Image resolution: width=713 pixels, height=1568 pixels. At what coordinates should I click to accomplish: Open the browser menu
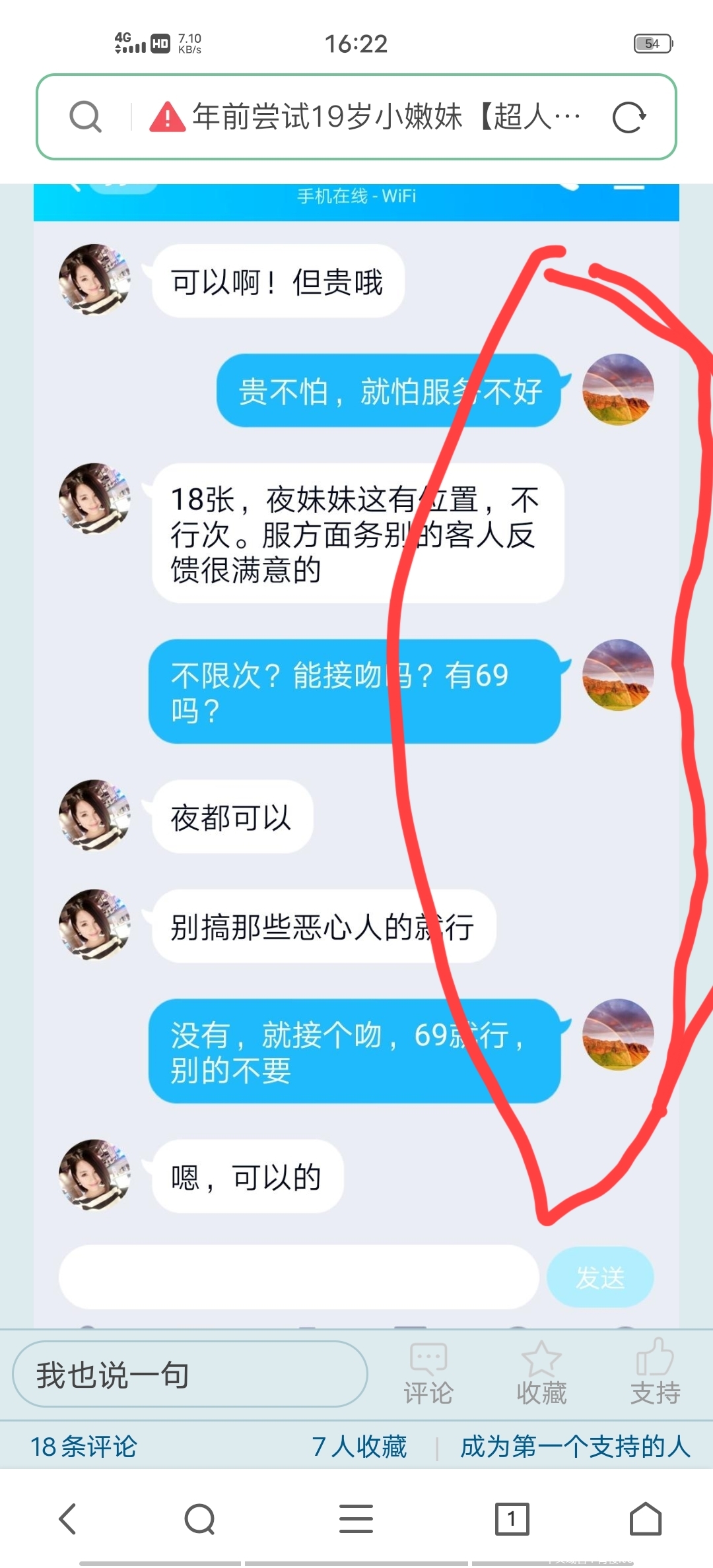coord(356,1519)
